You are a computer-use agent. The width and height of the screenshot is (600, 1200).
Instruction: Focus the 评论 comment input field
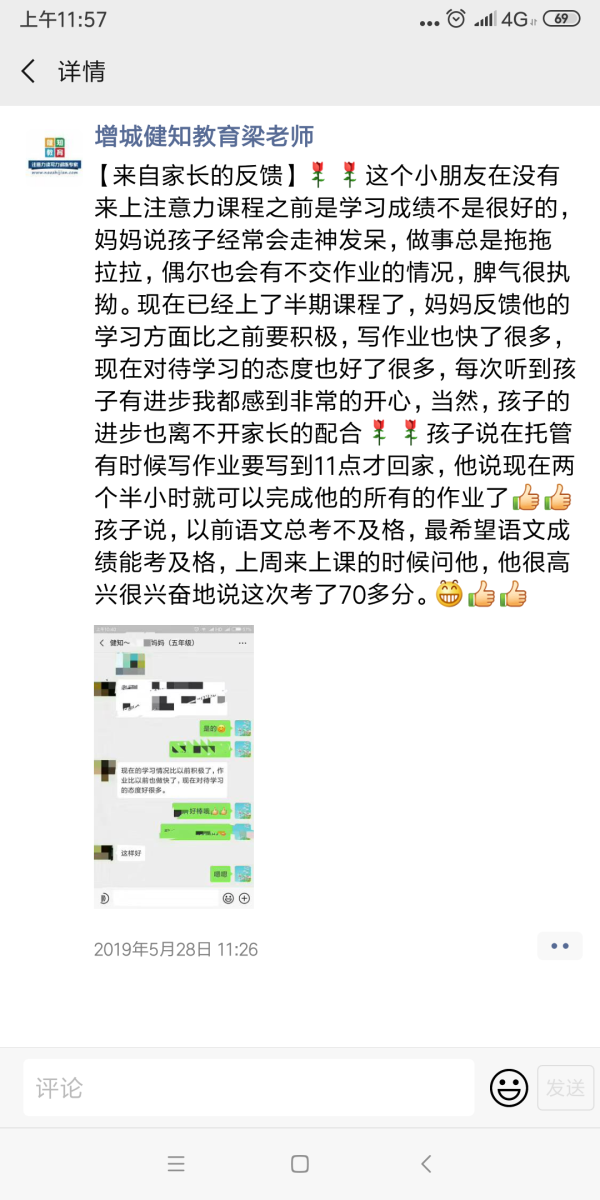pyautogui.click(x=248, y=1088)
